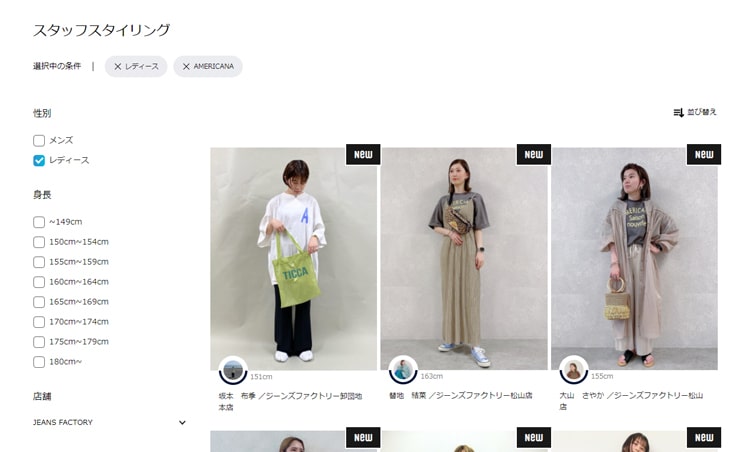The width and height of the screenshot is (750, 452).
Task: Select the 180cm~ height checkbox
Action: (39, 362)
